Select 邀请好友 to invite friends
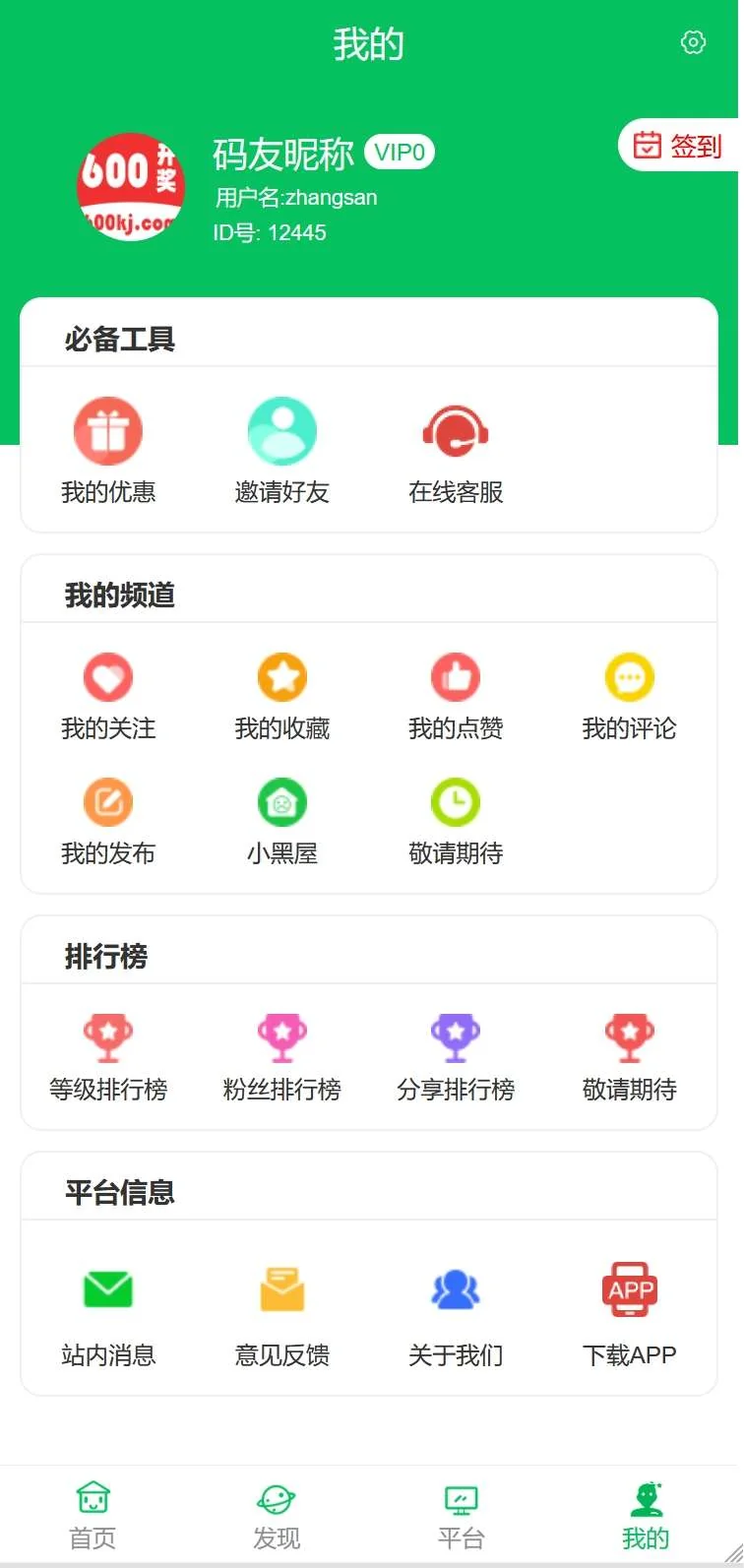Screen dimensions: 744x1568 pos(282,451)
